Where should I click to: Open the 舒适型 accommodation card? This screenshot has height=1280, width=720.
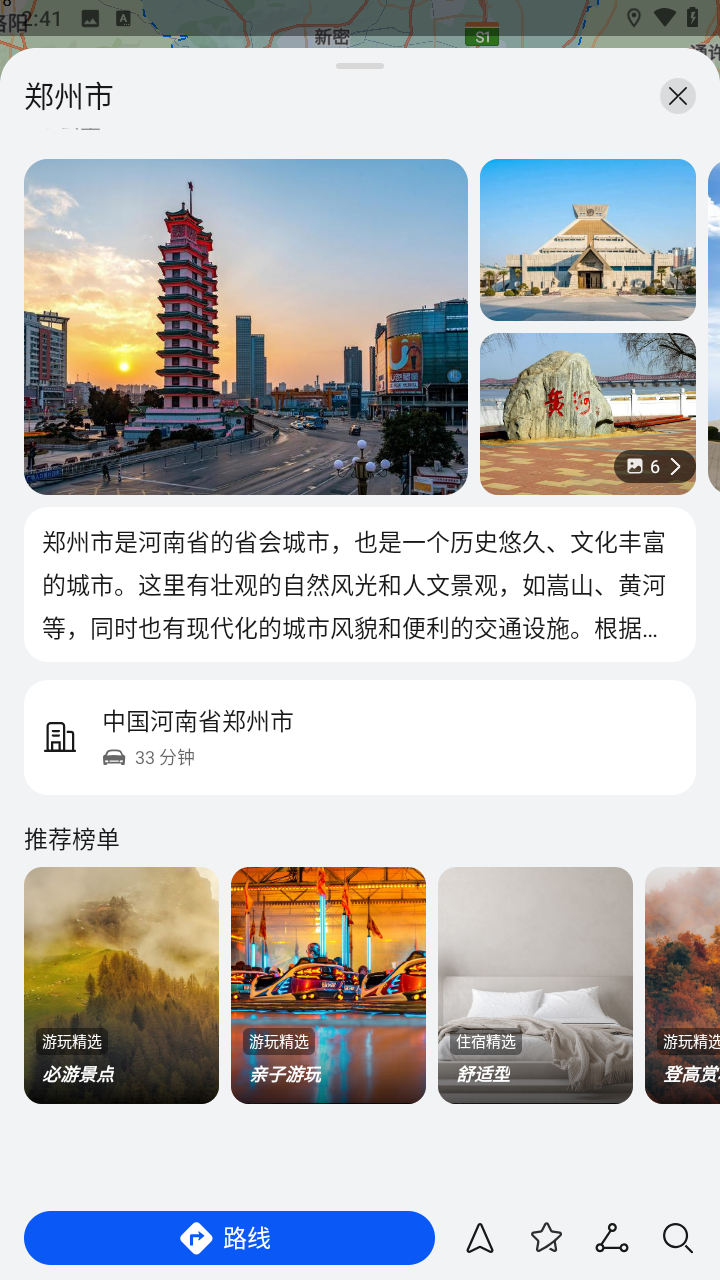point(535,985)
